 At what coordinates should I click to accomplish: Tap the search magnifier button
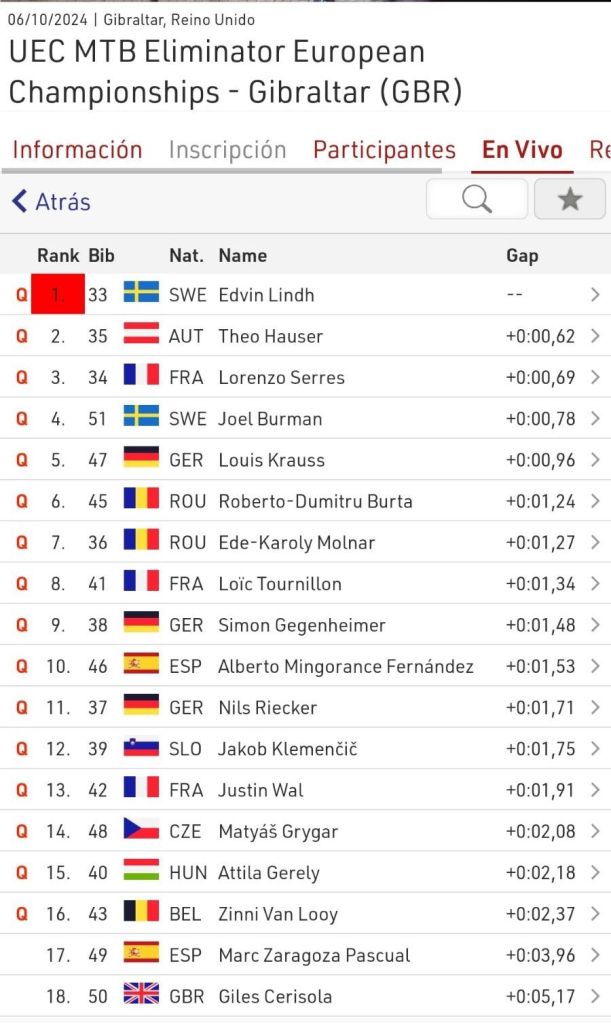(x=477, y=199)
